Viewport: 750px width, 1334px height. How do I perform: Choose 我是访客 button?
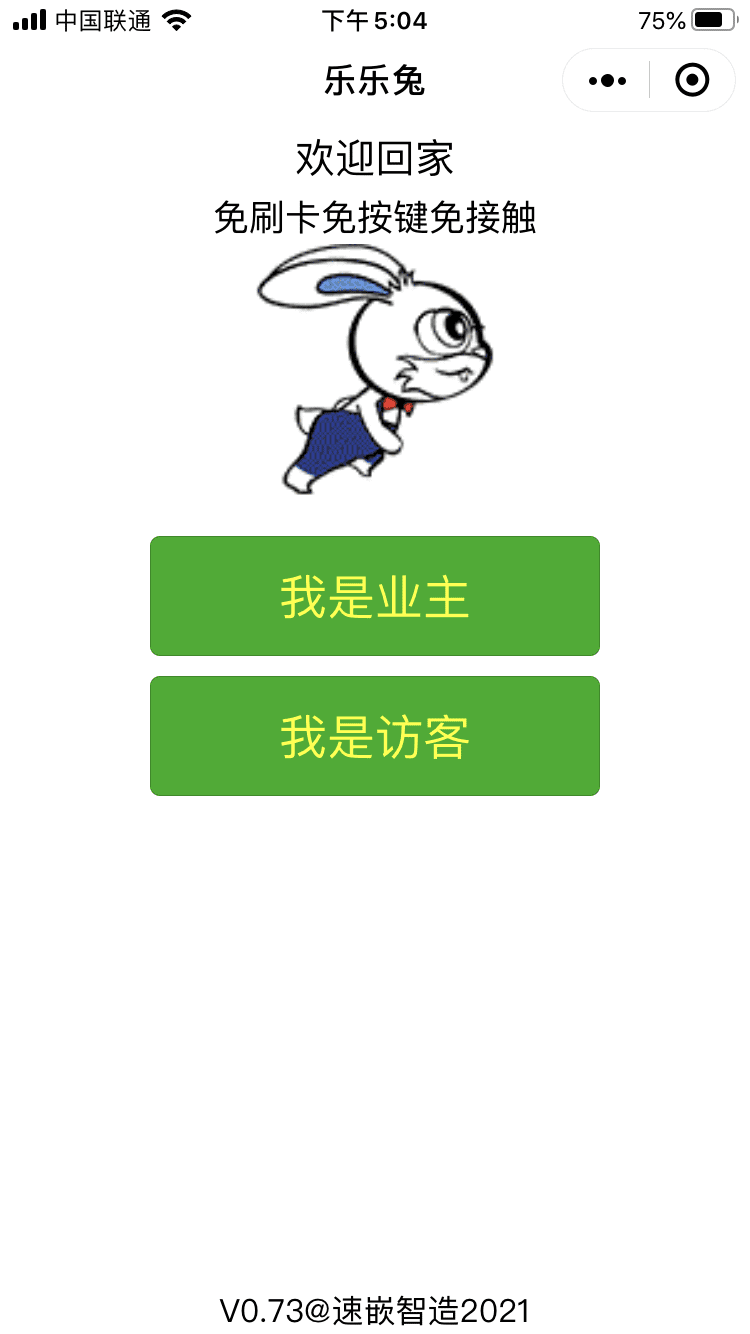(x=375, y=736)
